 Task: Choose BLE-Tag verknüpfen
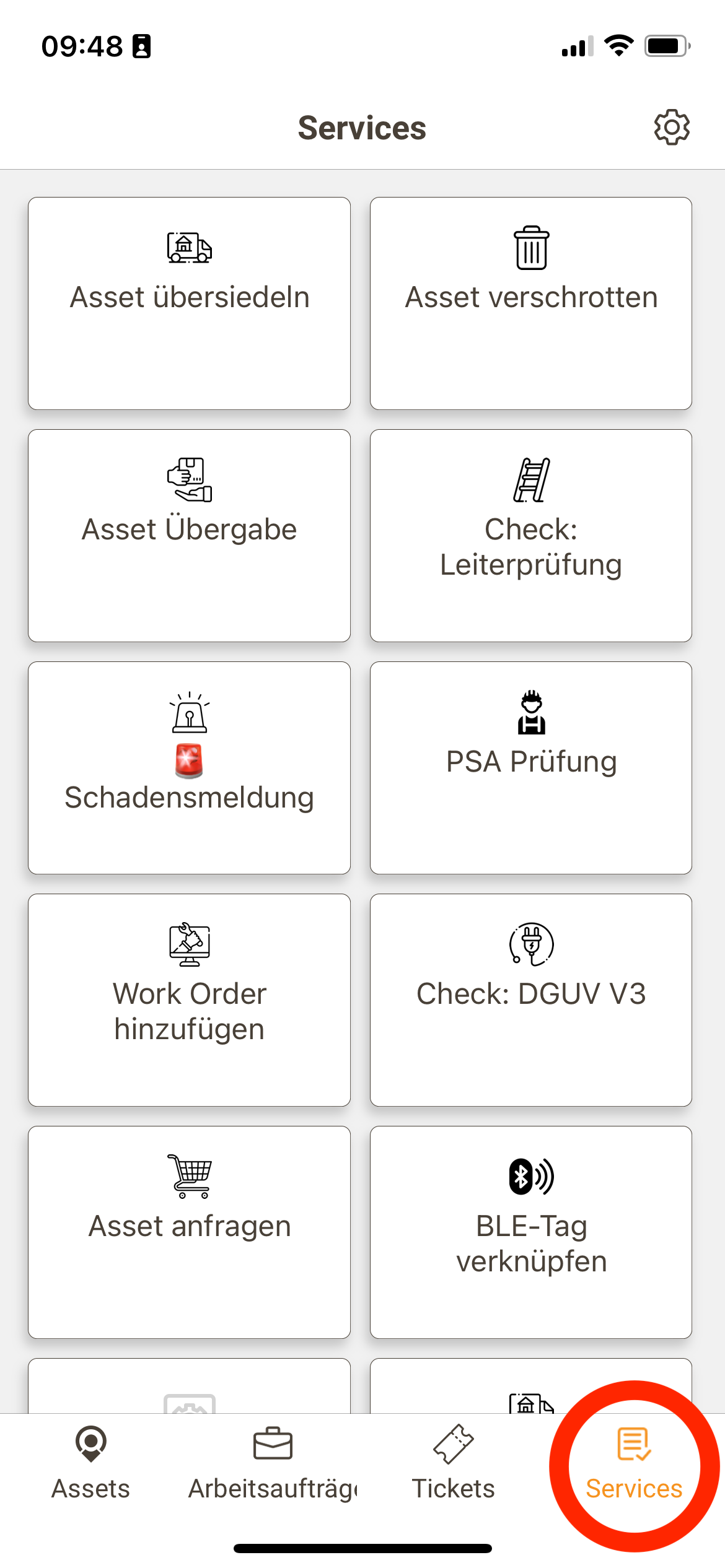531,1232
